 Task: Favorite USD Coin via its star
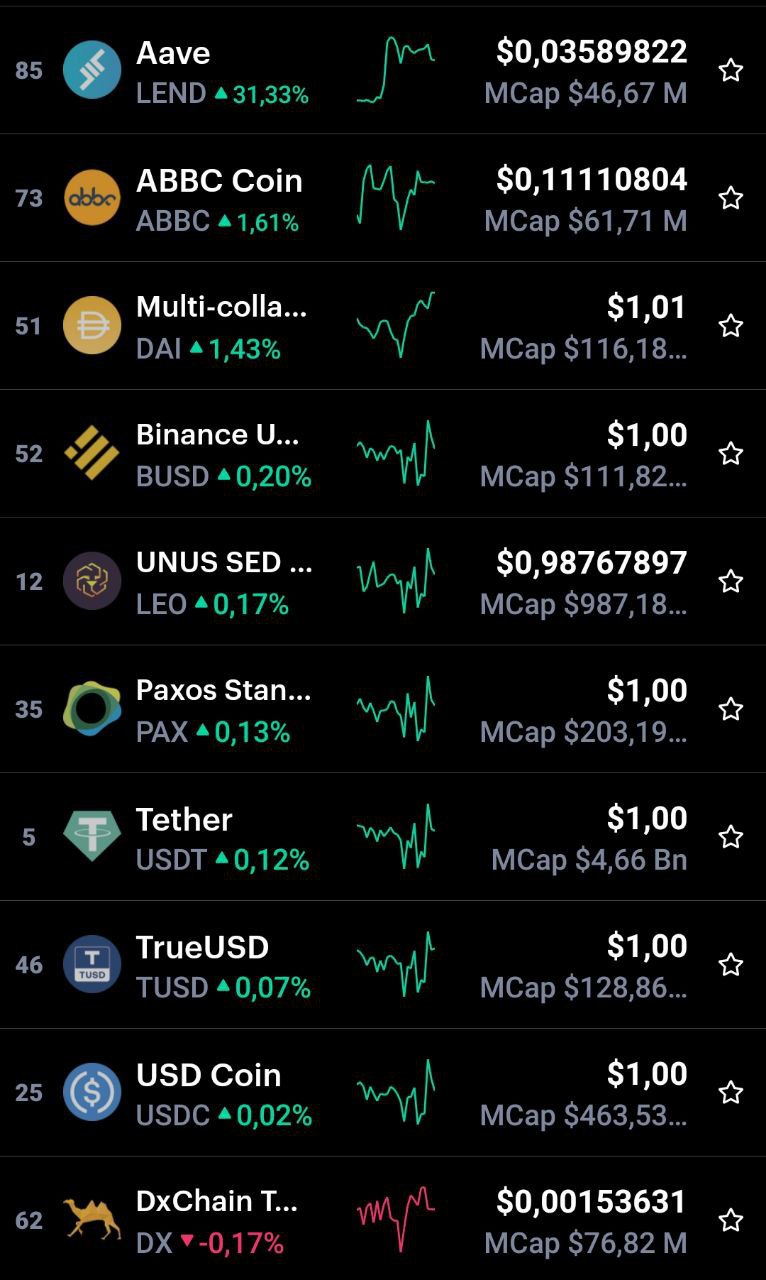click(731, 1093)
